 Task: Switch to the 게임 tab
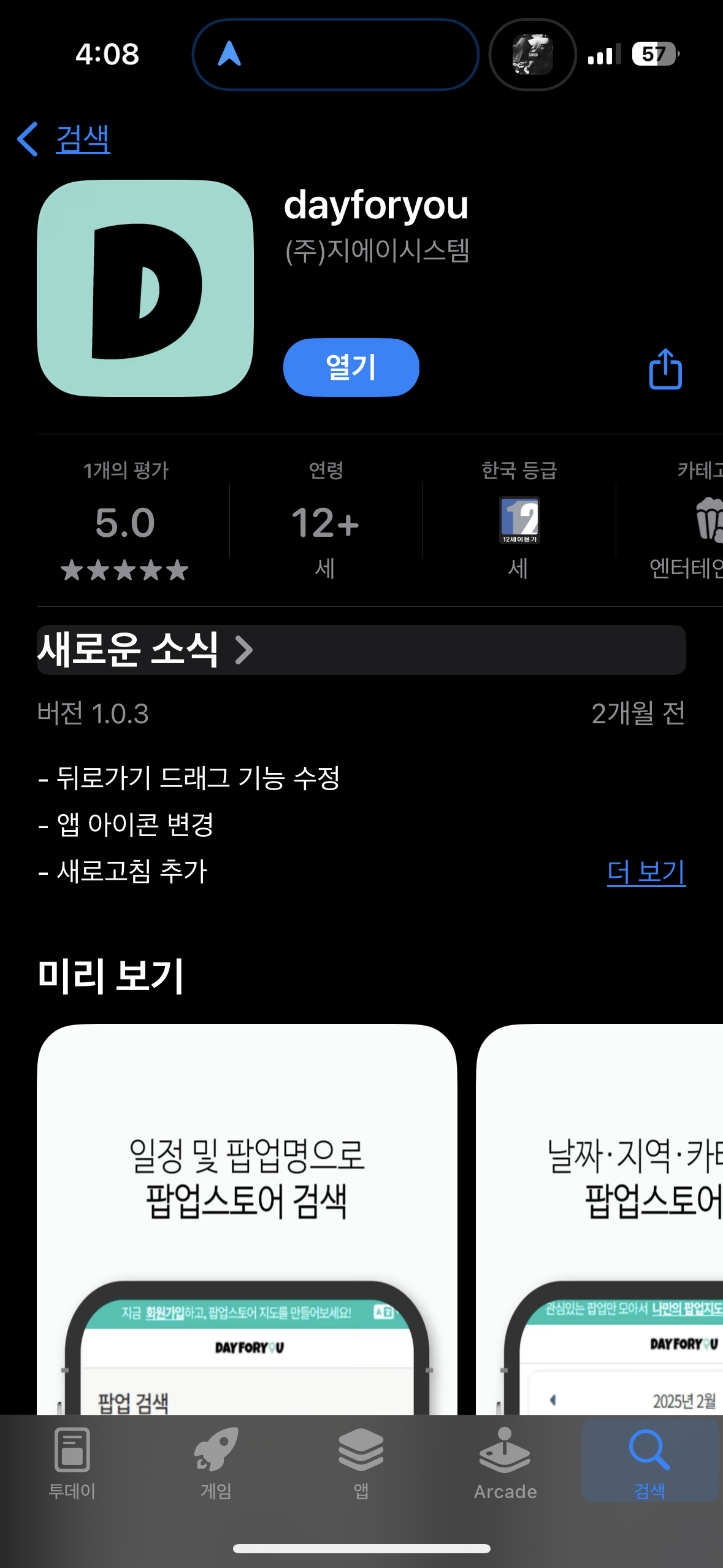click(216, 1462)
